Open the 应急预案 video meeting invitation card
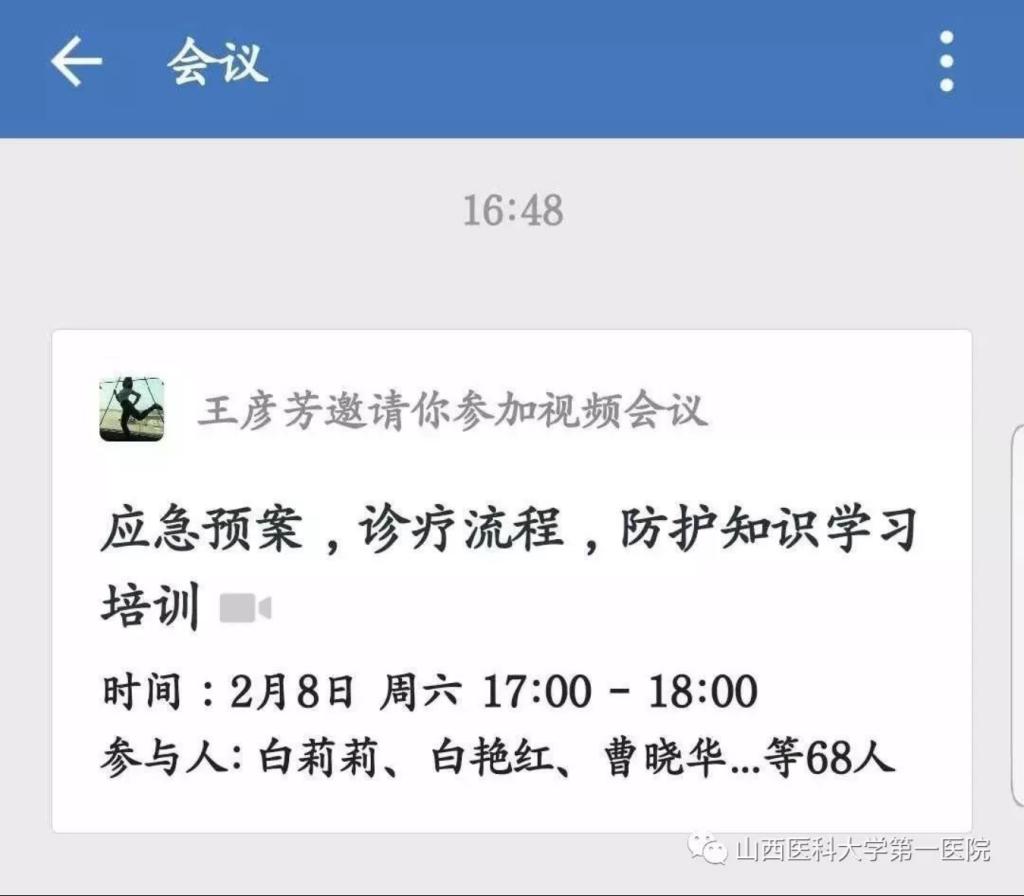Image resolution: width=1024 pixels, height=896 pixels. 511,580
